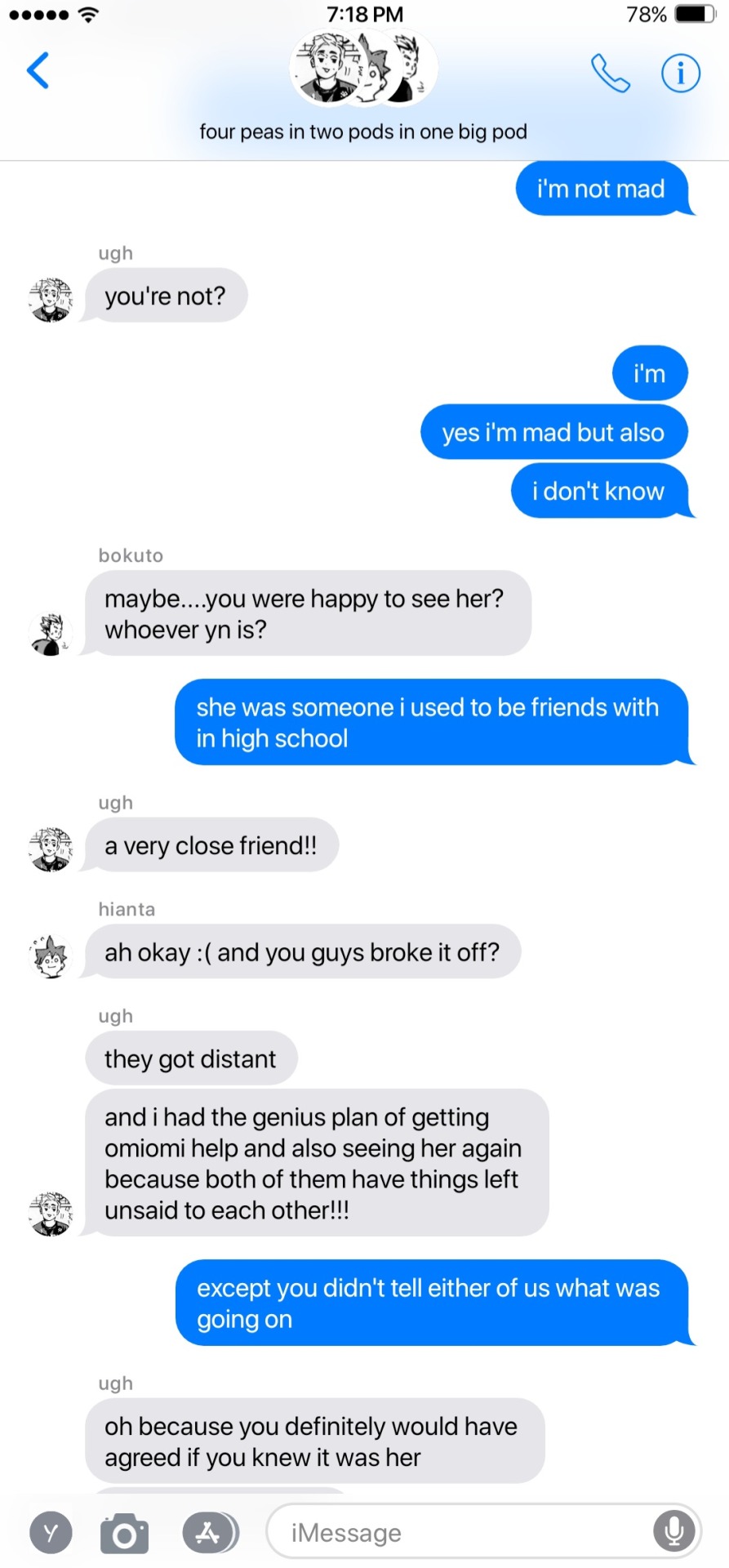Tap the microphone to record audio
Screen dimensions: 729x1568
click(x=674, y=1531)
